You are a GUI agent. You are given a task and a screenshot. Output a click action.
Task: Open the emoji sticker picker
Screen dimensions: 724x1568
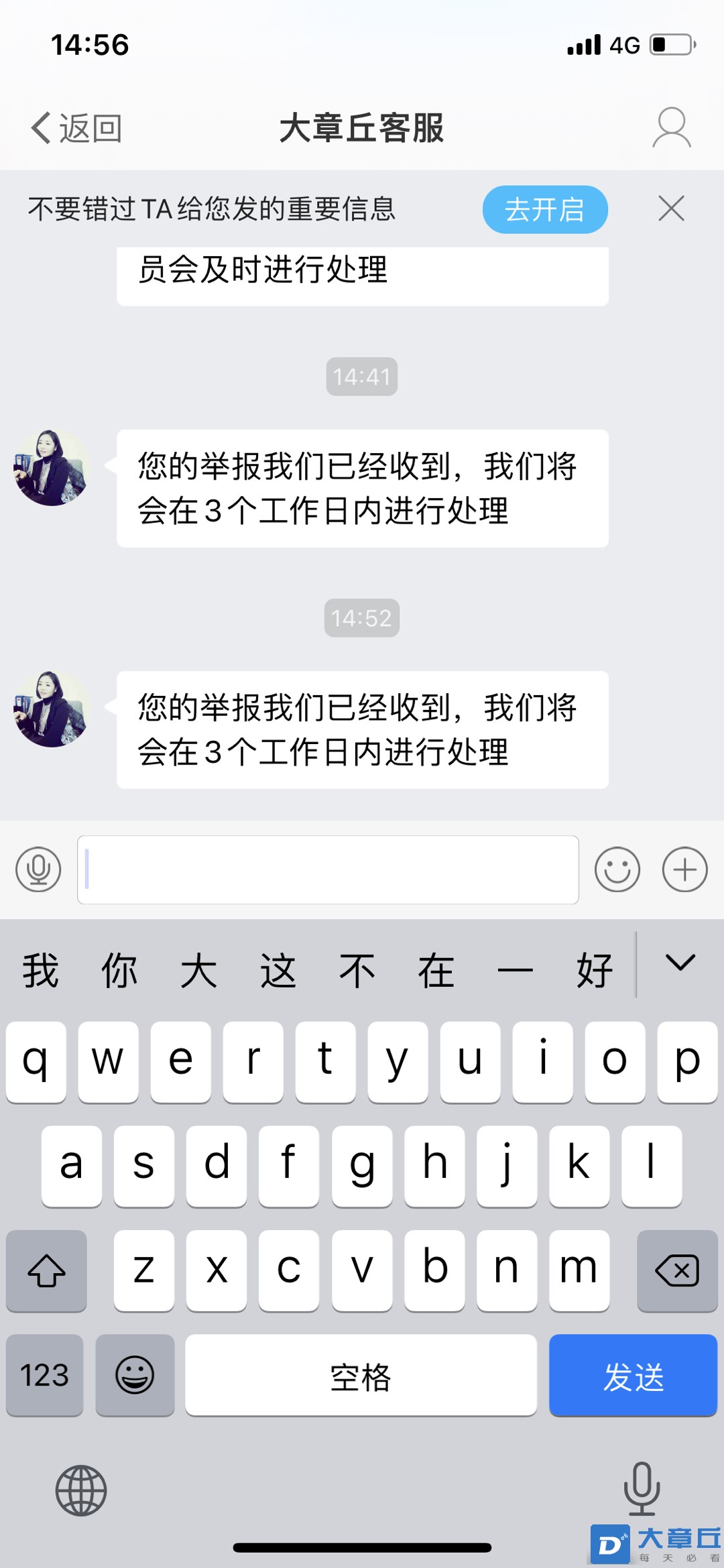pyautogui.click(x=617, y=869)
